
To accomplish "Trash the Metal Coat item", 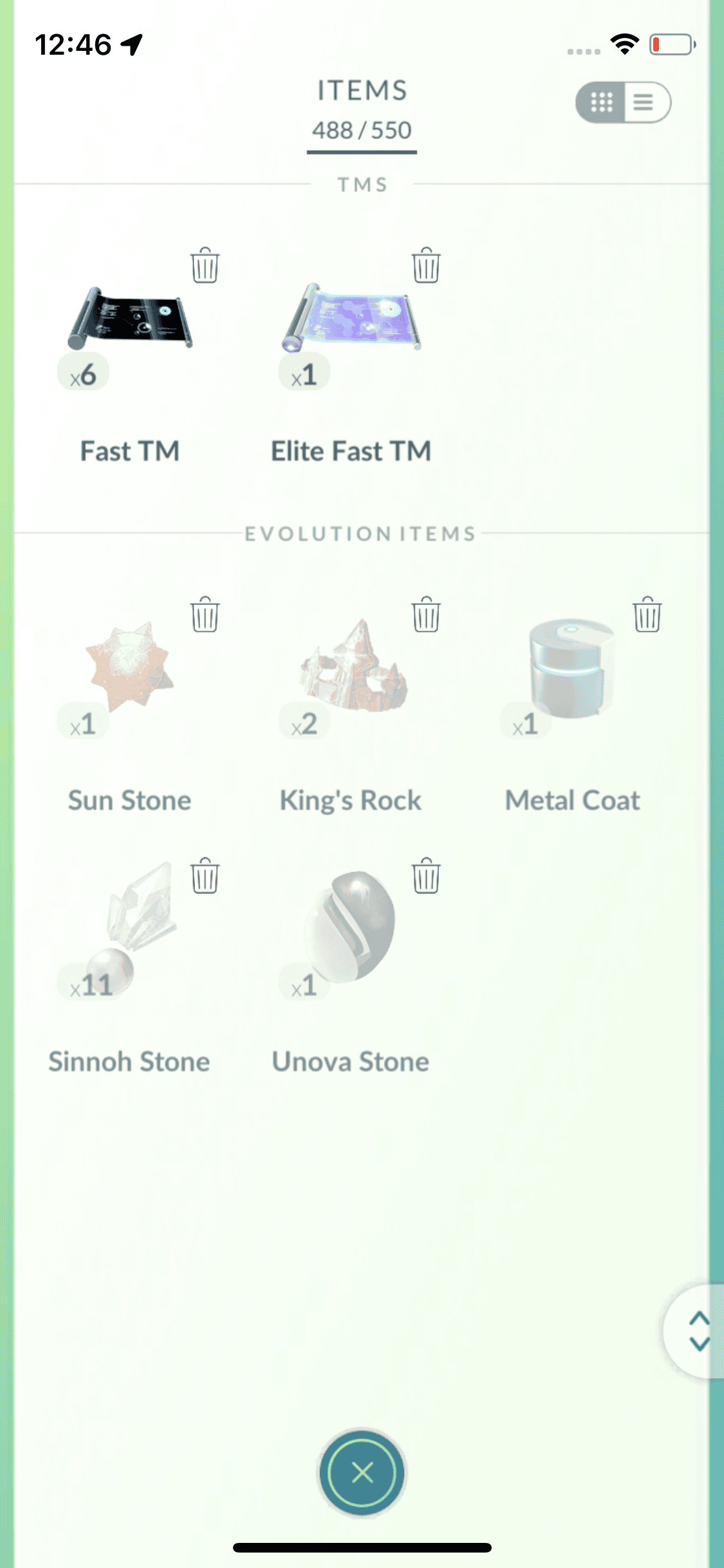I will (x=647, y=615).
